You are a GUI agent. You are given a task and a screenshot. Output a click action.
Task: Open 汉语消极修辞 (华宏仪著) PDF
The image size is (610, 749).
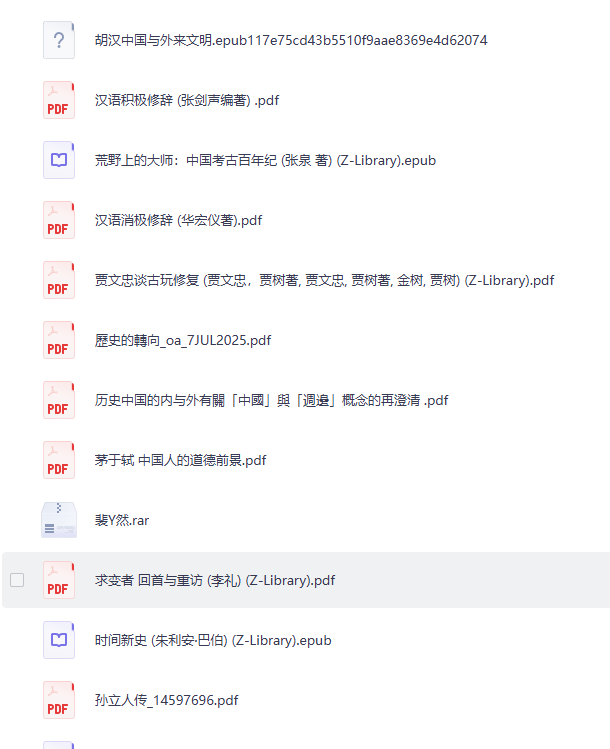pos(178,220)
